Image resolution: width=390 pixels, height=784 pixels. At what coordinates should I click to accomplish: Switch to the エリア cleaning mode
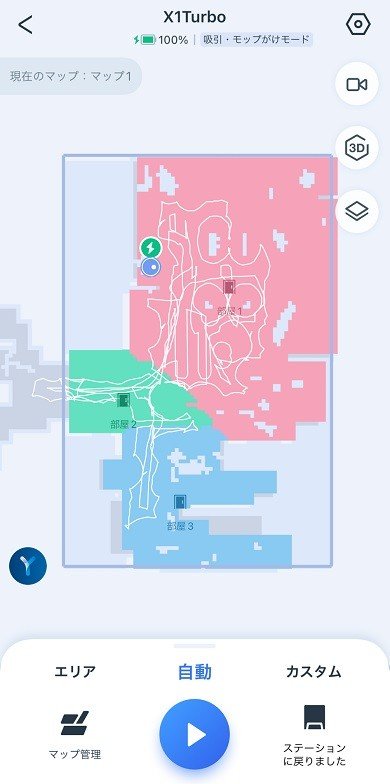[x=75, y=672]
